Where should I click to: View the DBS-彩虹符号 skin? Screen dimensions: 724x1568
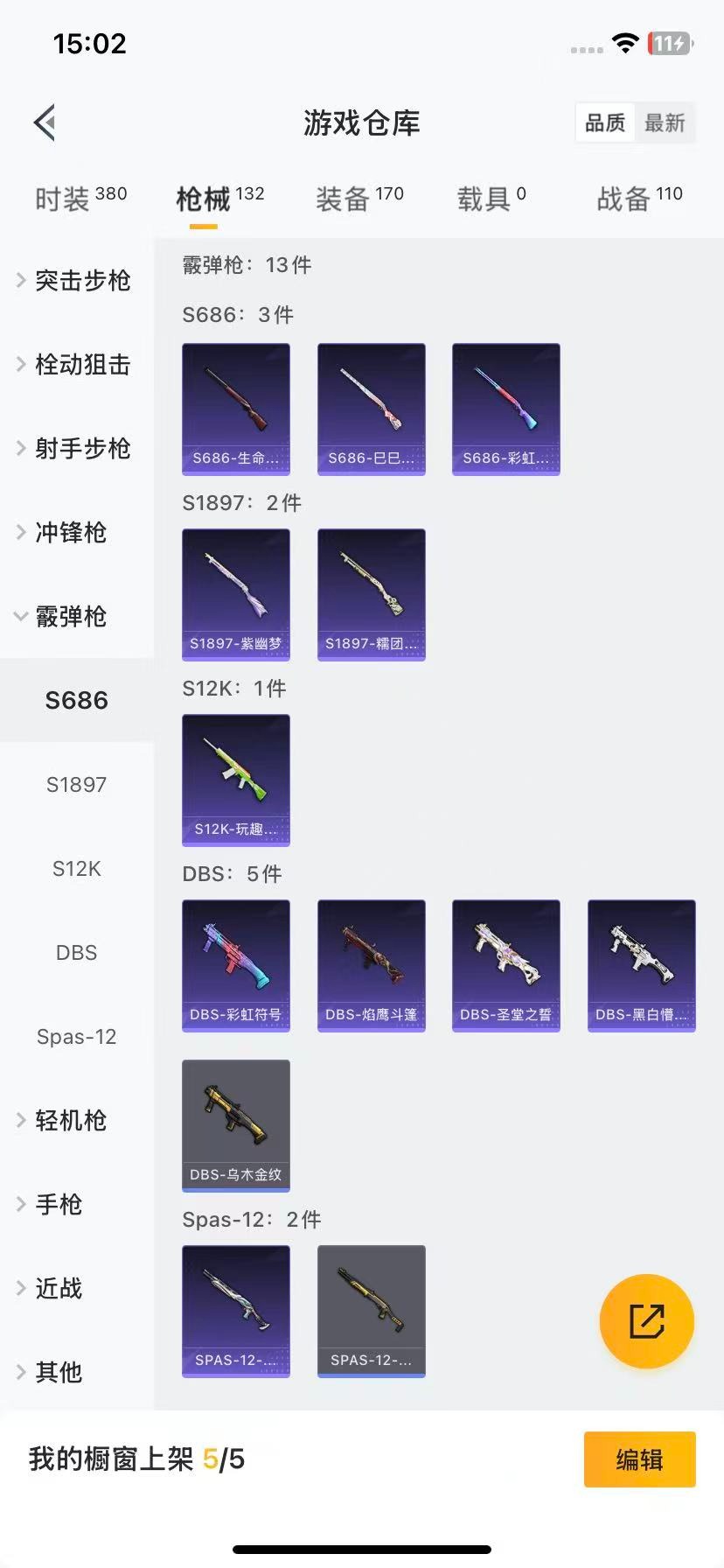[236, 965]
